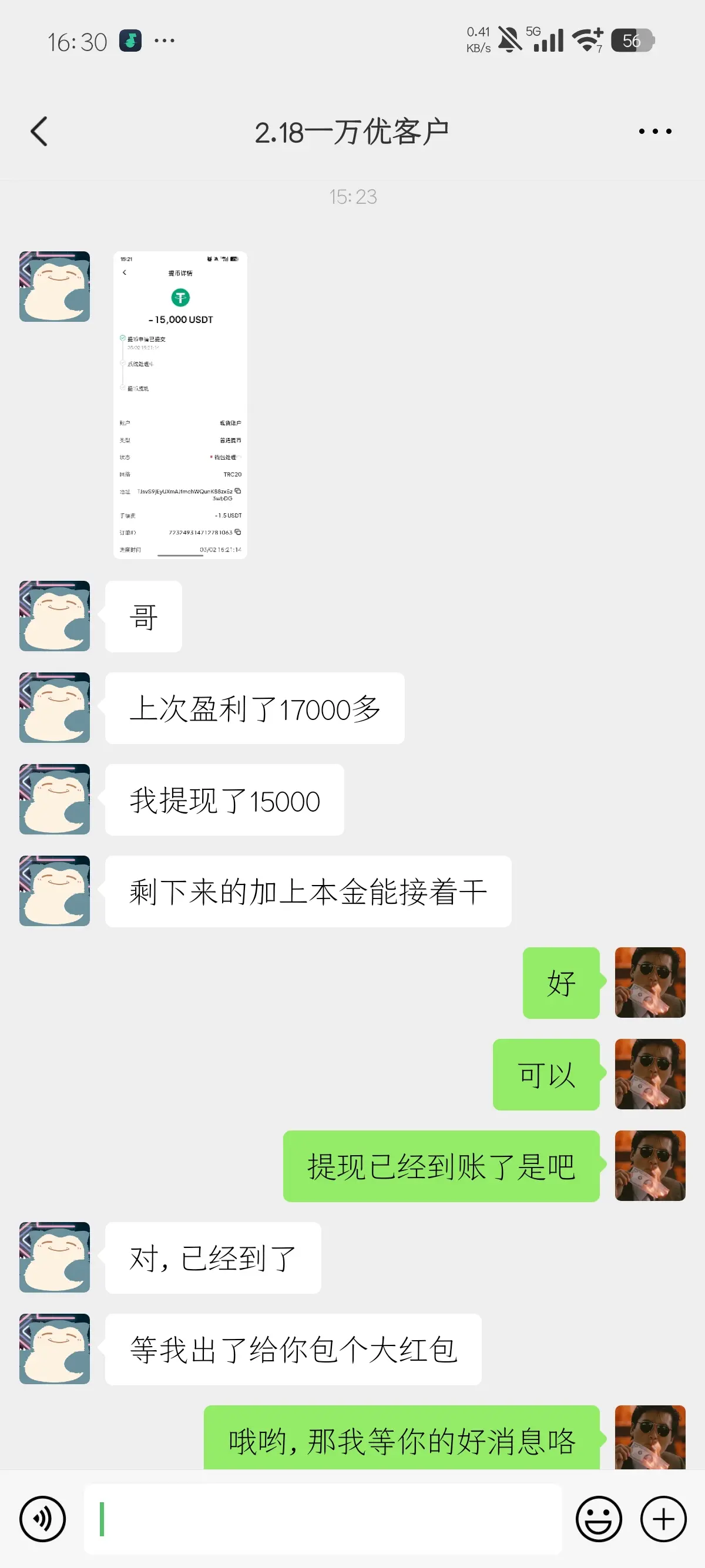
Task: Tap the 我提现了15000 message bubble
Action: tap(224, 800)
